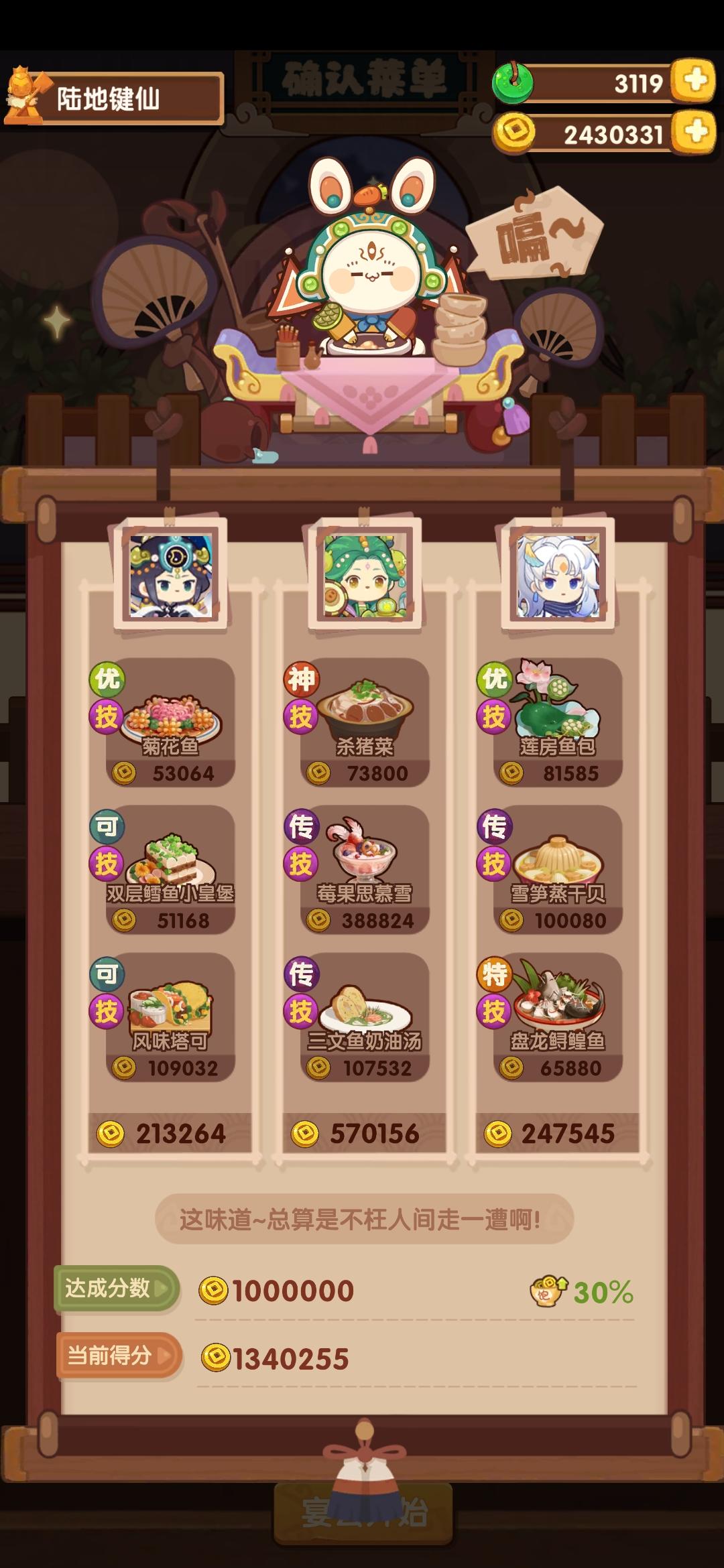The height and width of the screenshot is (1568, 724).
Task: Tap the green jade currency icon
Action: tap(513, 80)
